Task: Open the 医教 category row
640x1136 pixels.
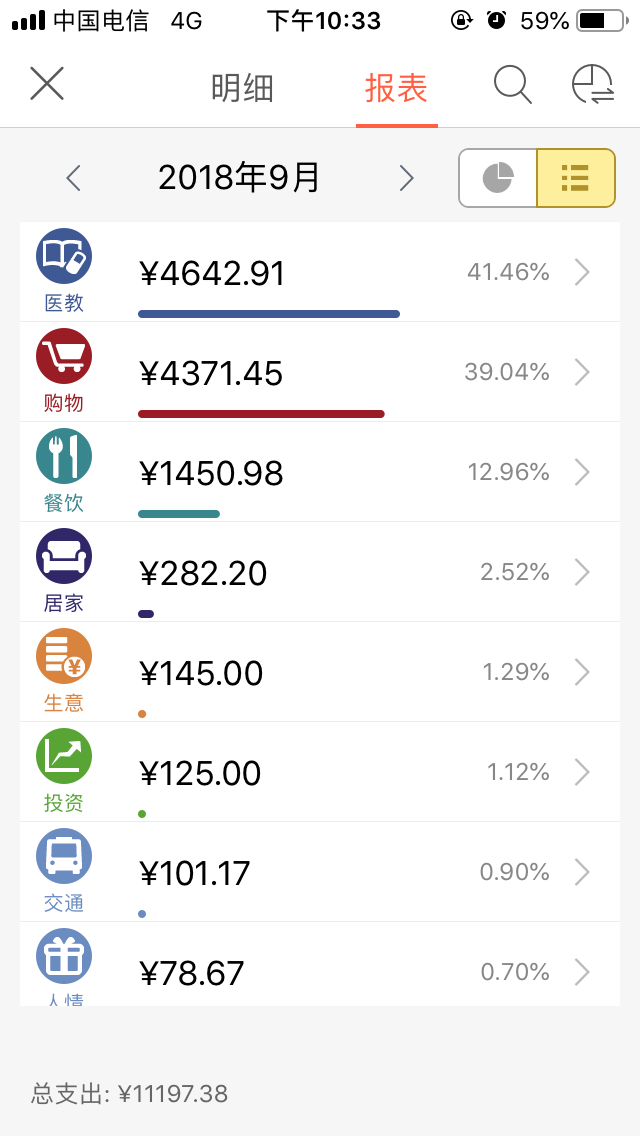Action: pyautogui.click(x=320, y=272)
